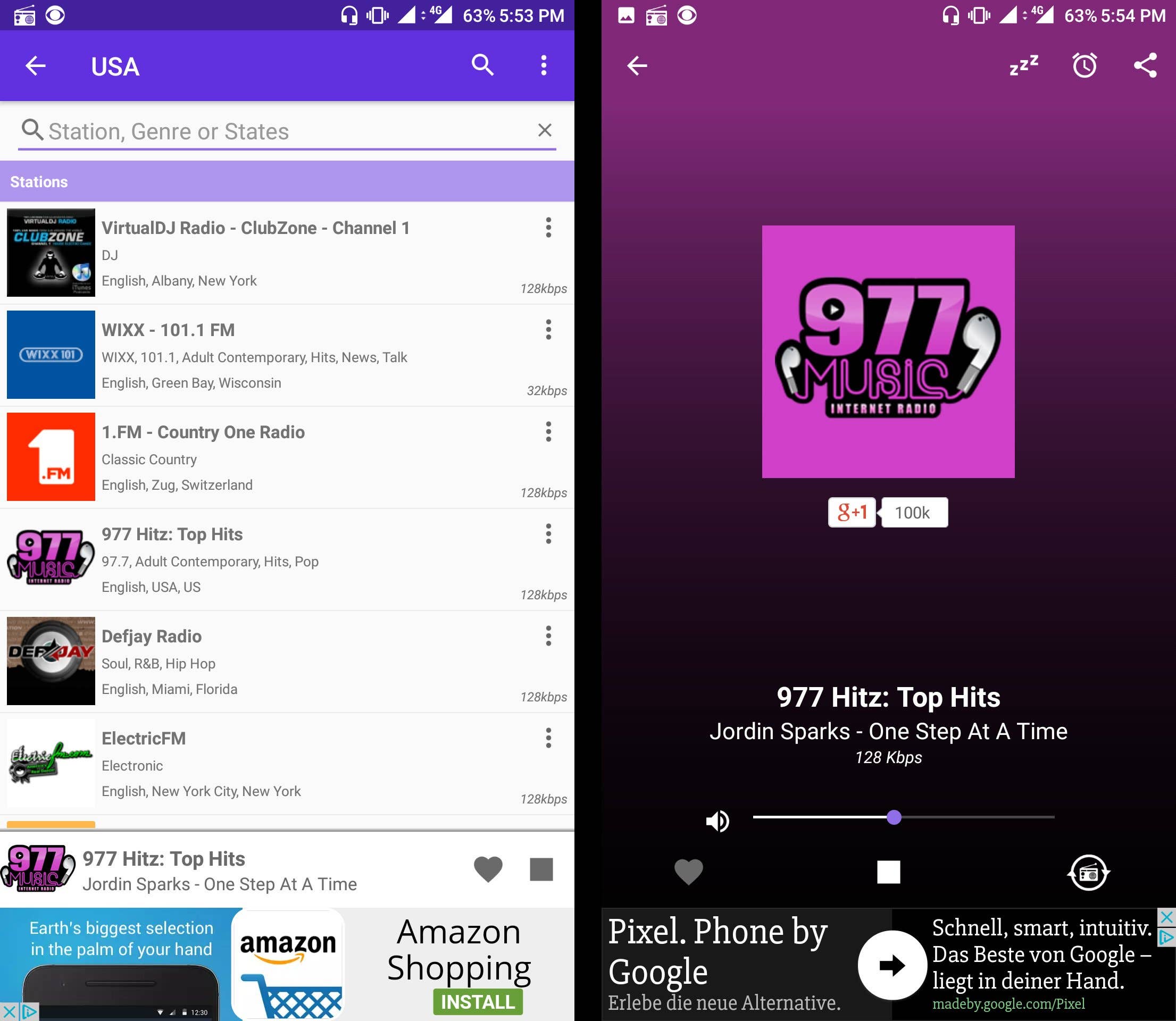Set the sleep timer
The image size is (1176, 1021).
click(1023, 65)
